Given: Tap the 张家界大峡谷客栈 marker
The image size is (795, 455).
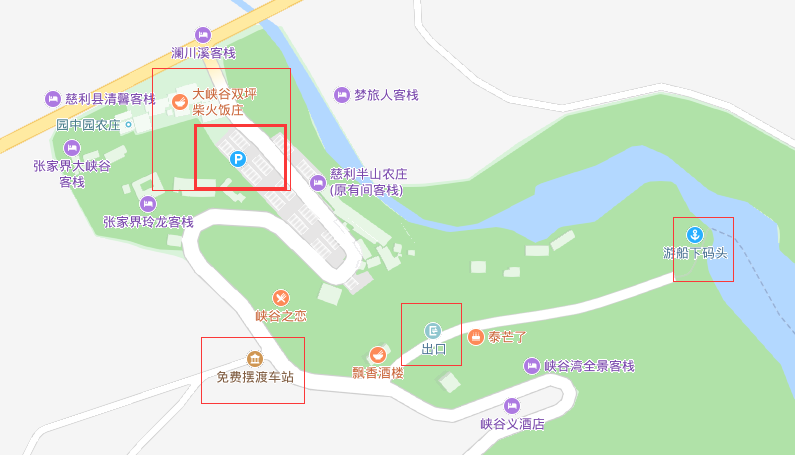Looking at the screenshot, I should 72,148.
